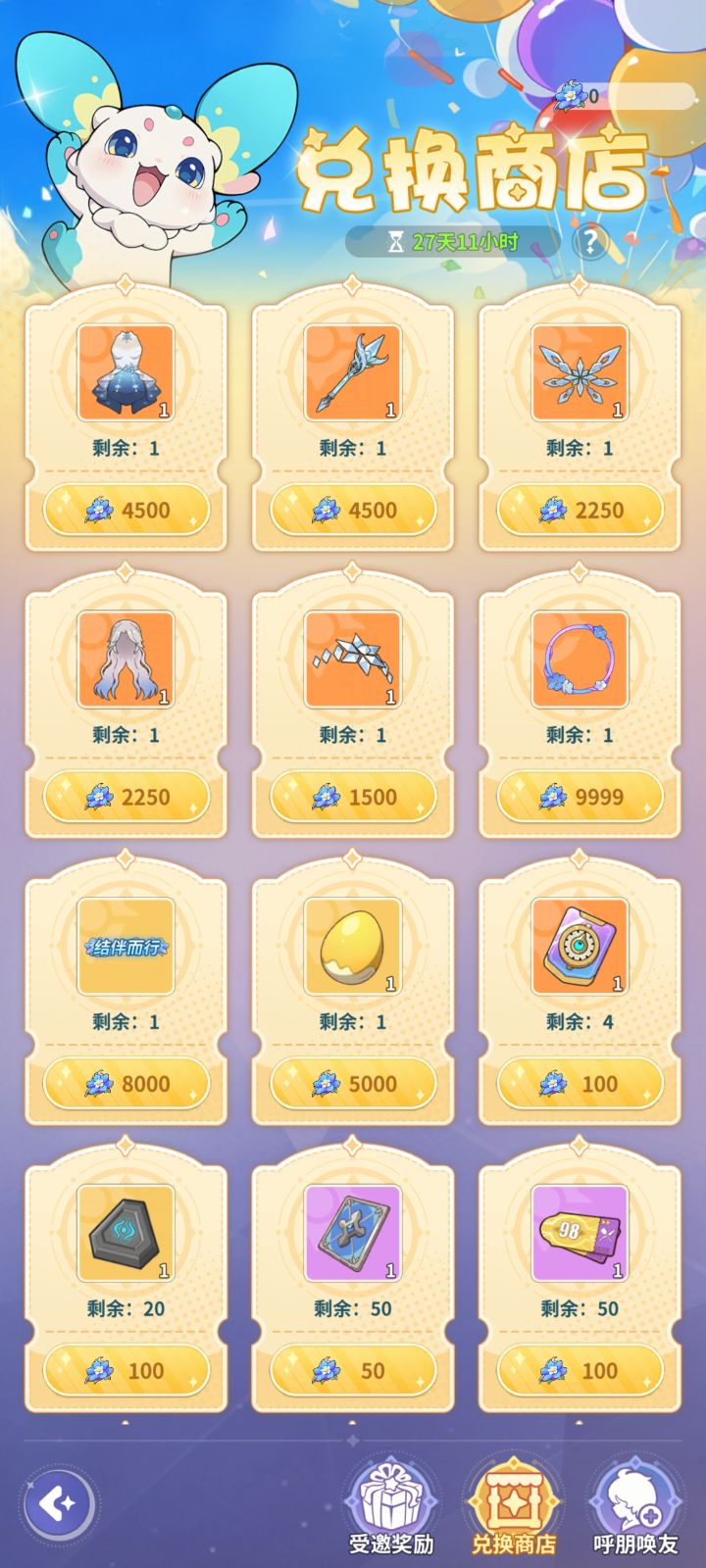Purchase the 98 ticket for 100
Screen dimensions: 706x1568
[580, 1371]
